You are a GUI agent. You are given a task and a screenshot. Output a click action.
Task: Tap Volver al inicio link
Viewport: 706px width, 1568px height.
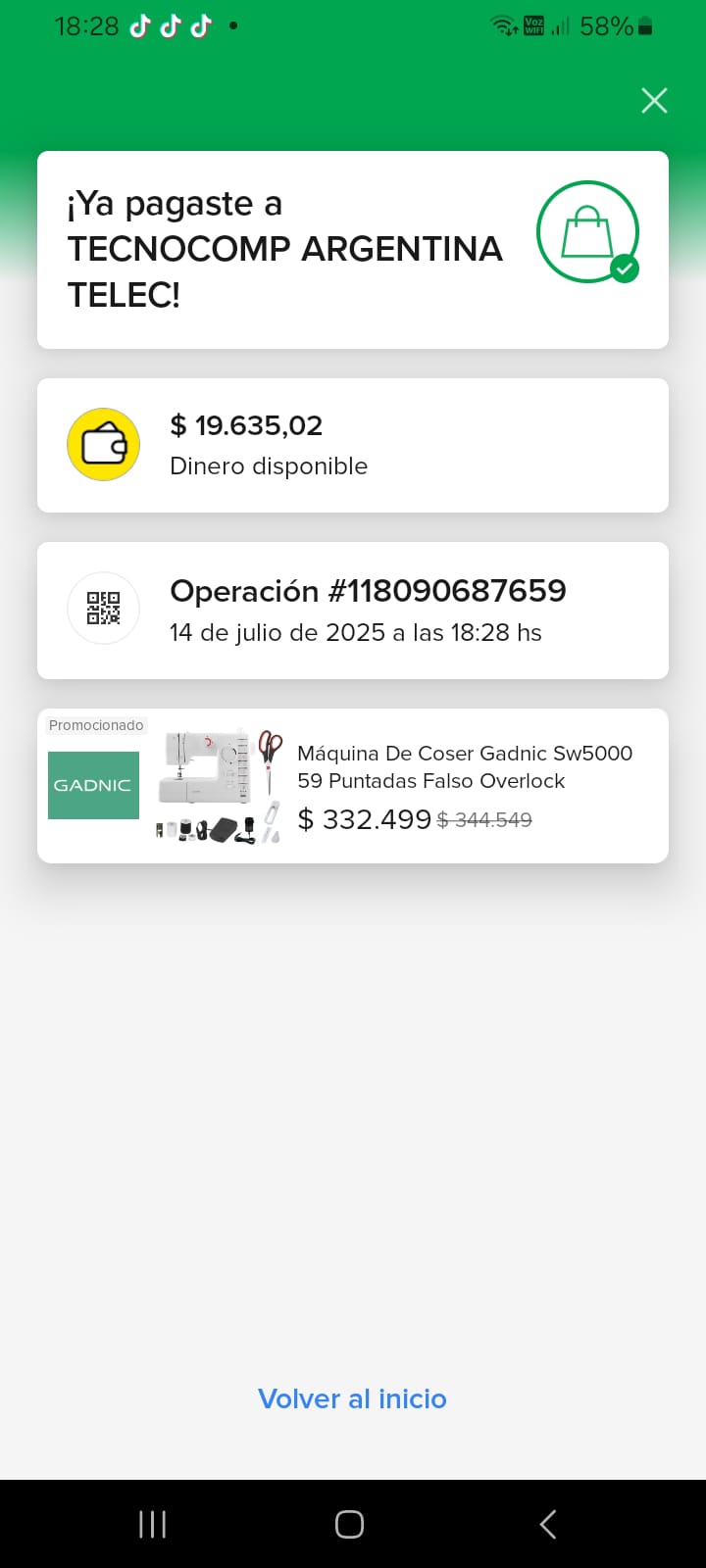click(x=352, y=1398)
